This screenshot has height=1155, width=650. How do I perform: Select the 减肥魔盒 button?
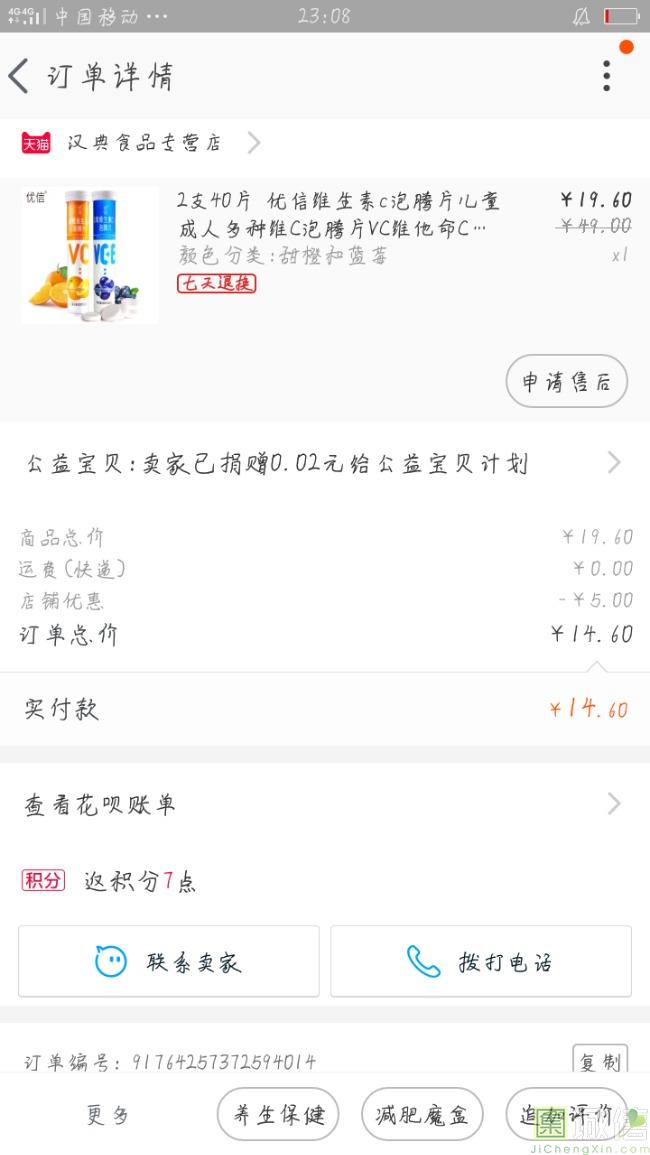(422, 1114)
